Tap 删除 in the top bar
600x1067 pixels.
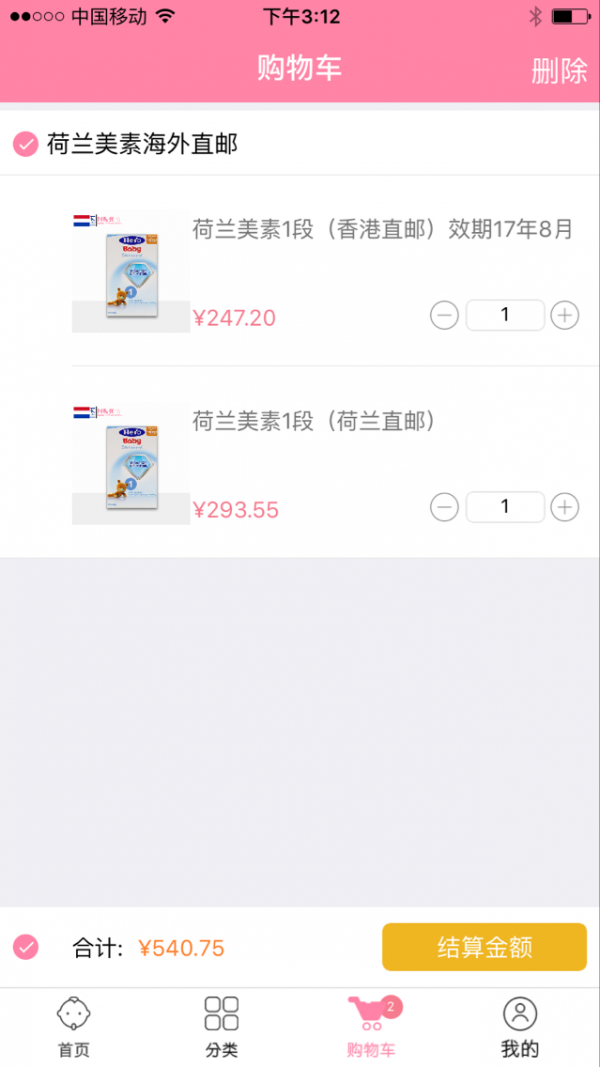click(559, 71)
